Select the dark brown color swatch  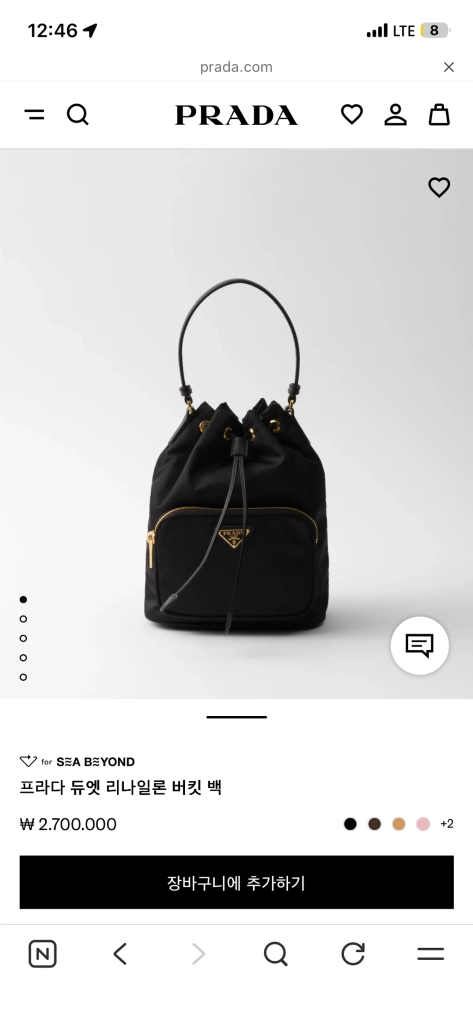pyautogui.click(x=374, y=824)
